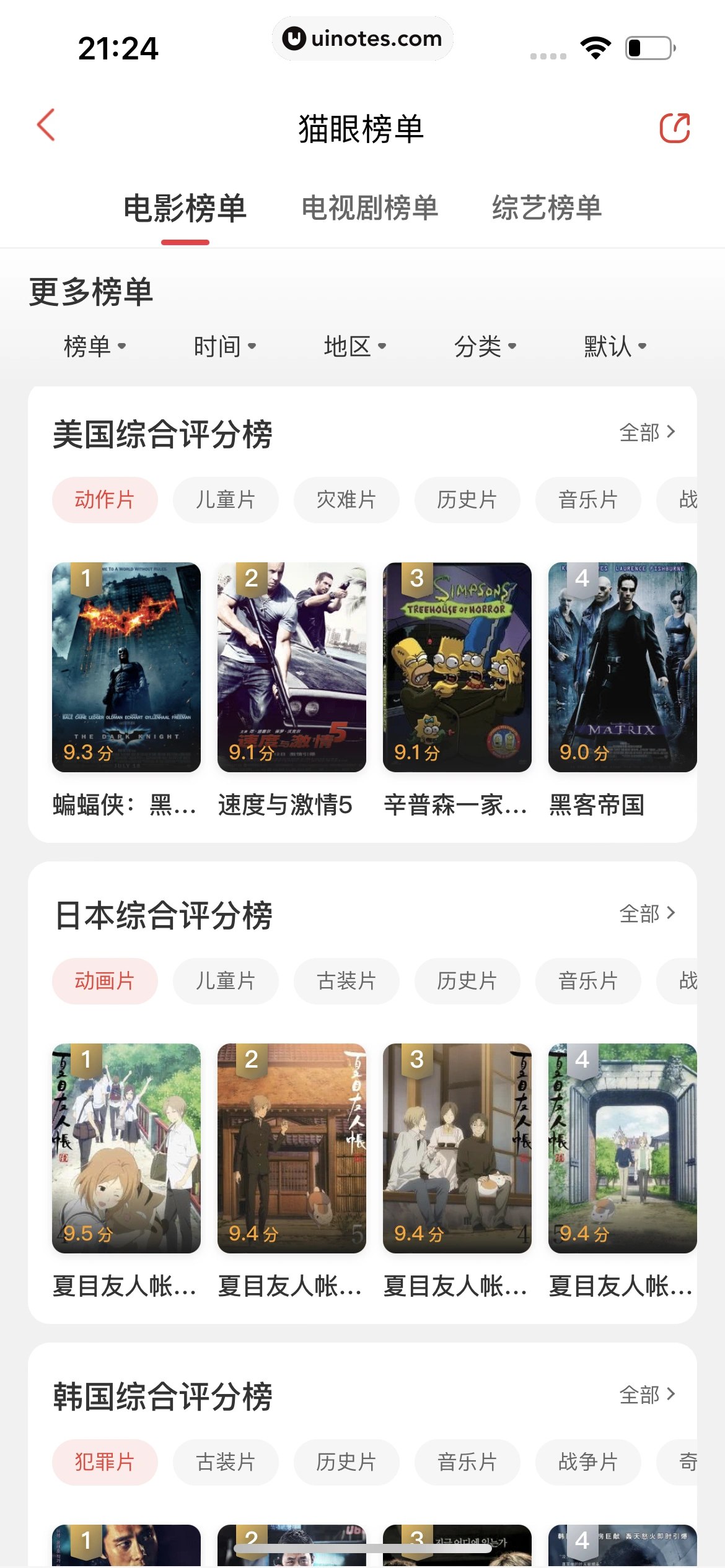Switch to the 综艺榜单 tab

(x=545, y=209)
